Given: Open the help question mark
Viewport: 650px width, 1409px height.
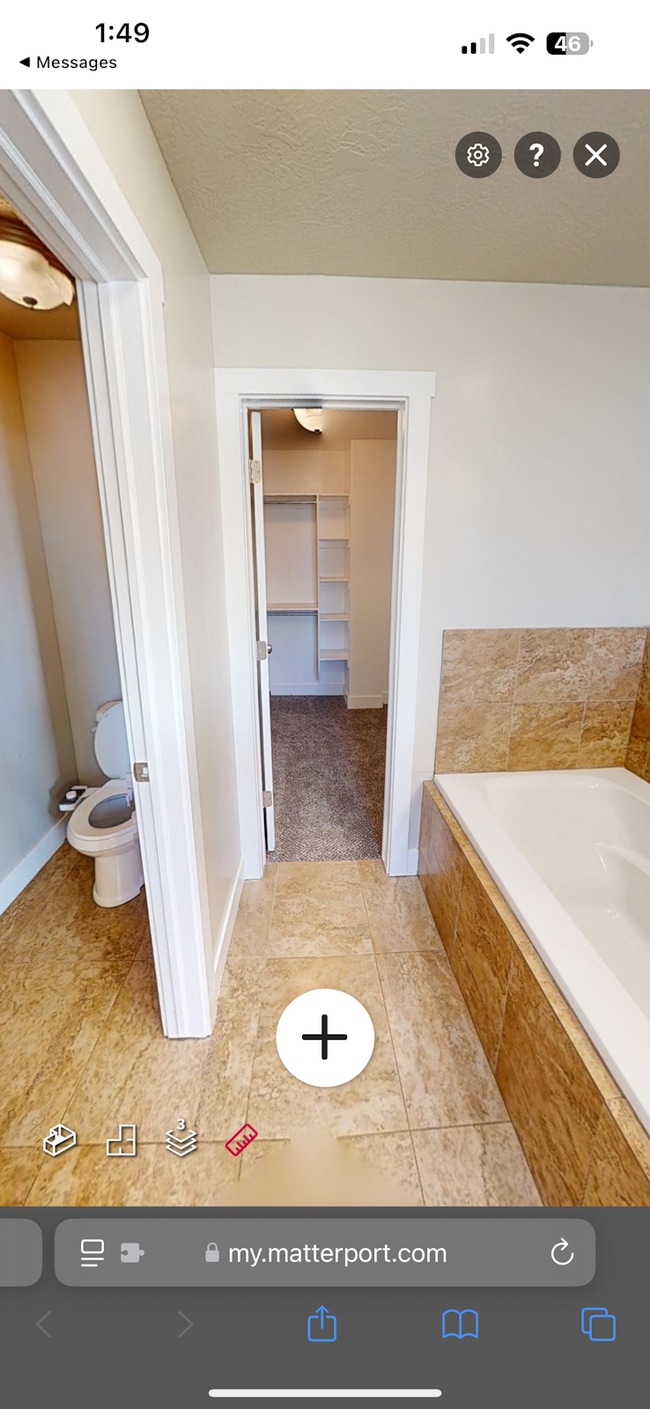Looking at the screenshot, I should 537,155.
